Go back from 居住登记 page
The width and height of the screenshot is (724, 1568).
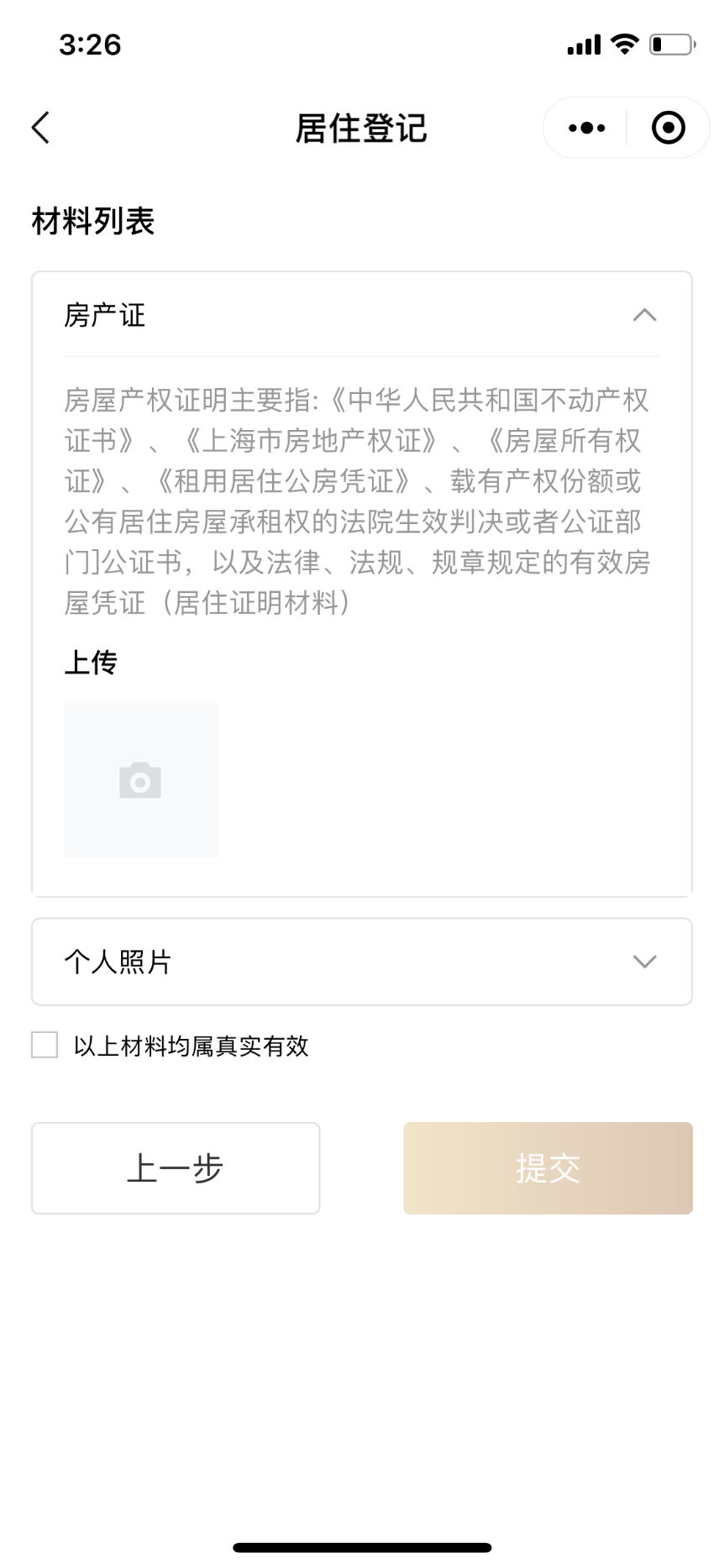[x=40, y=128]
